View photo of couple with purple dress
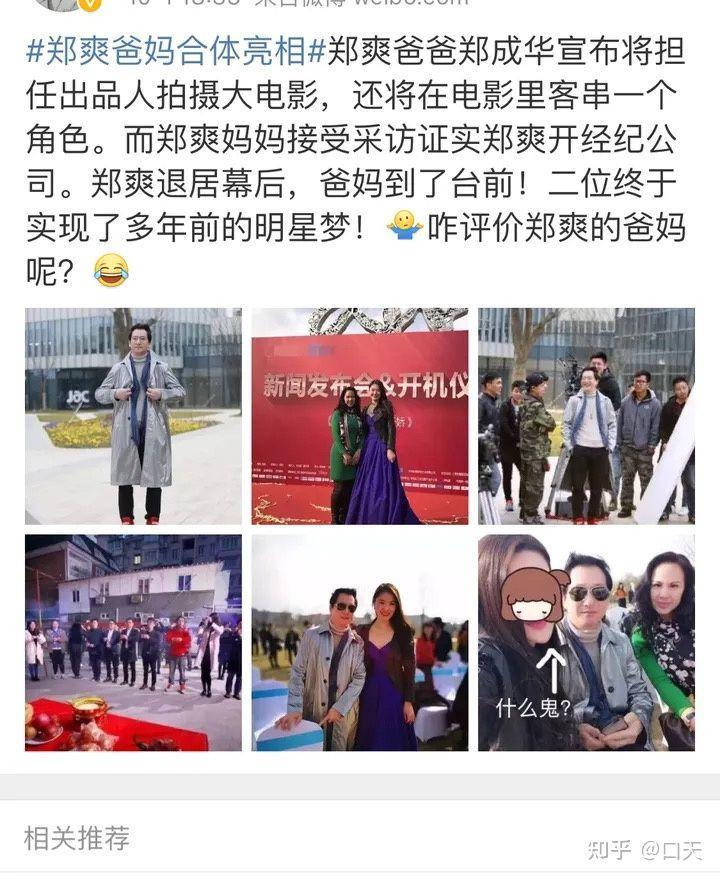The image size is (720, 880). [x=359, y=643]
